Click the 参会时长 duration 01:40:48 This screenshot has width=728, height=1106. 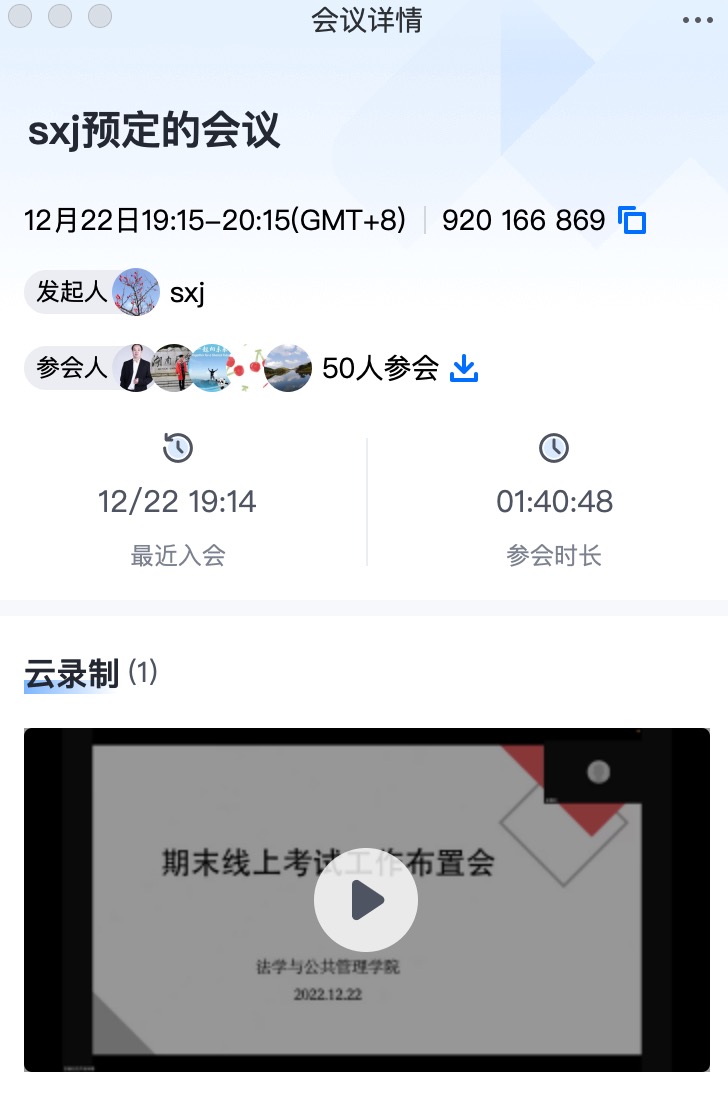554,502
